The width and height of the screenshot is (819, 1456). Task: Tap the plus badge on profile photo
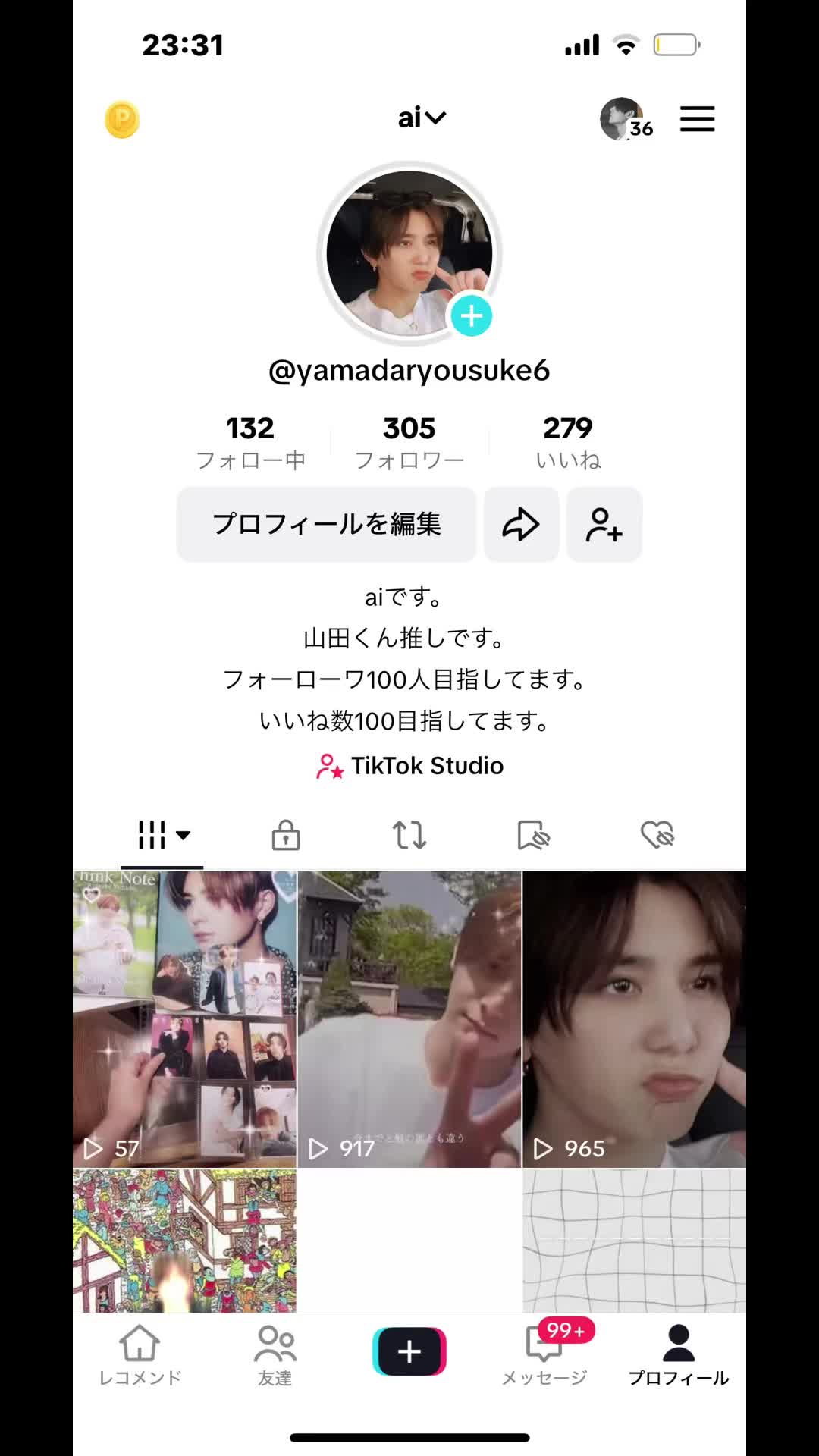472,316
